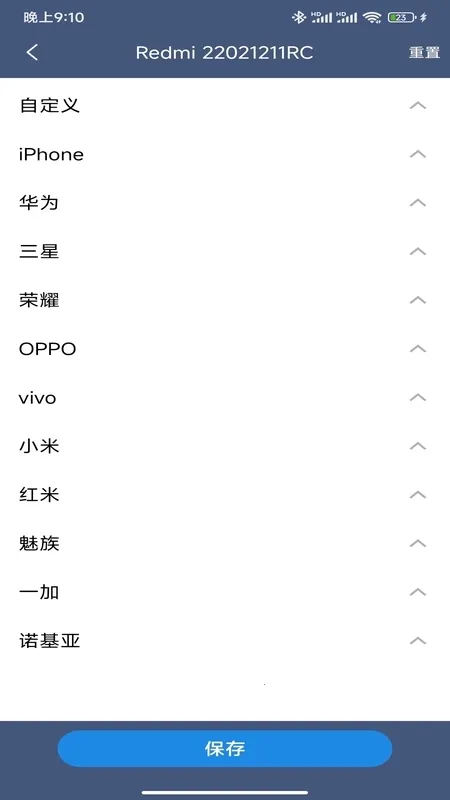Open the 红米 model list

coord(225,494)
